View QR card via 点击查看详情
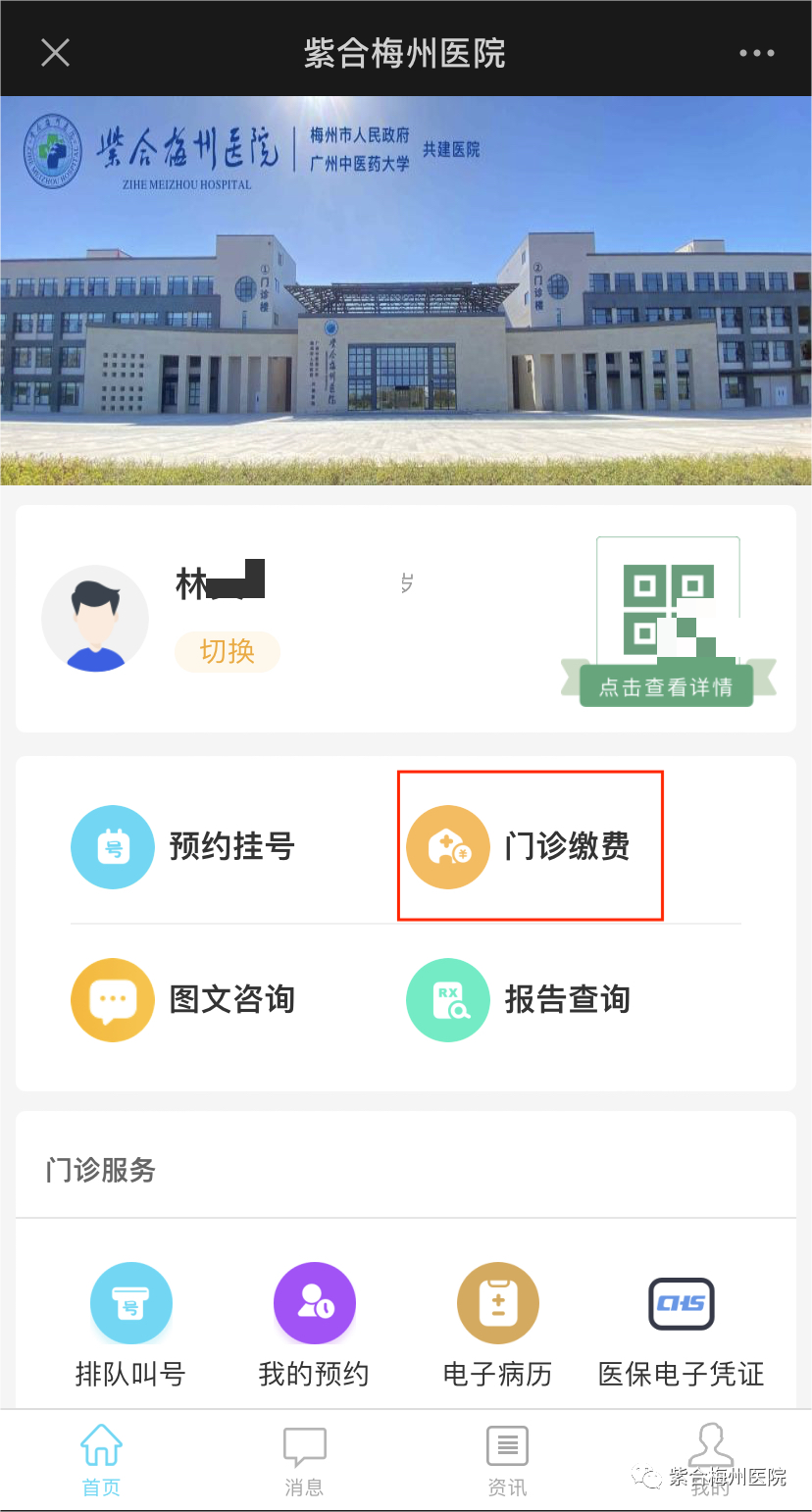Image resolution: width=812 pixels, height=1512 pixels. pos(666,686)
